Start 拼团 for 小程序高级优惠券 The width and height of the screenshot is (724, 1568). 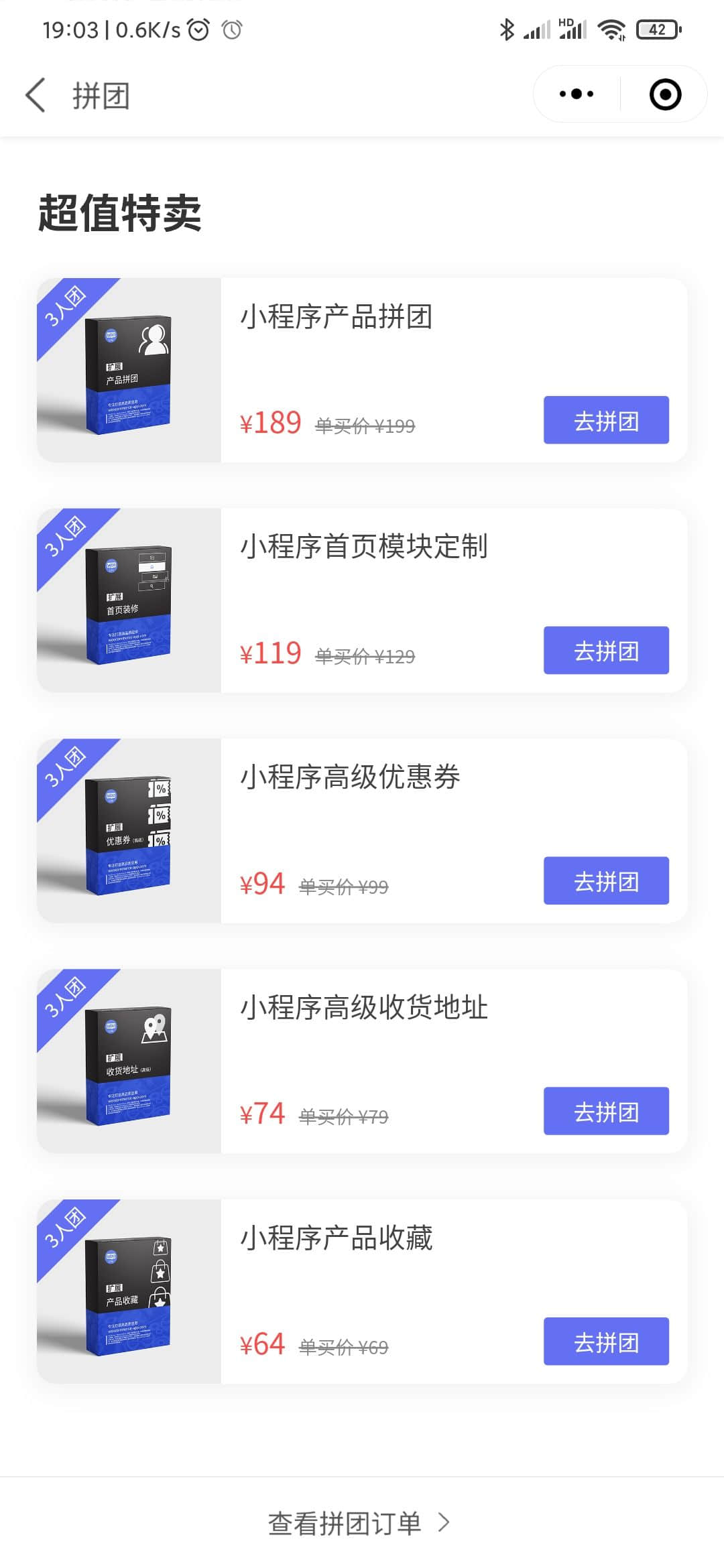606,881
